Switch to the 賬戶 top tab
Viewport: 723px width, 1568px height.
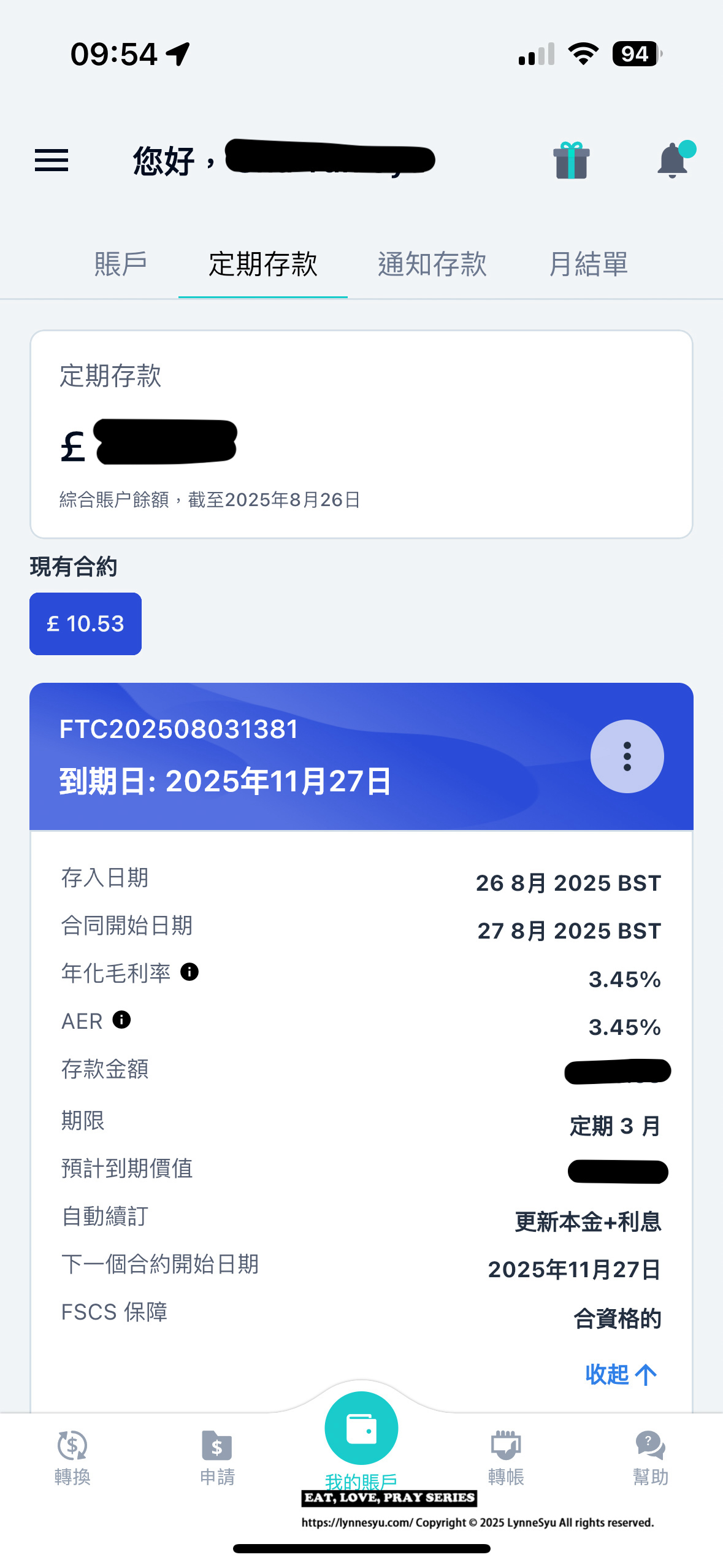pos(121,264)
